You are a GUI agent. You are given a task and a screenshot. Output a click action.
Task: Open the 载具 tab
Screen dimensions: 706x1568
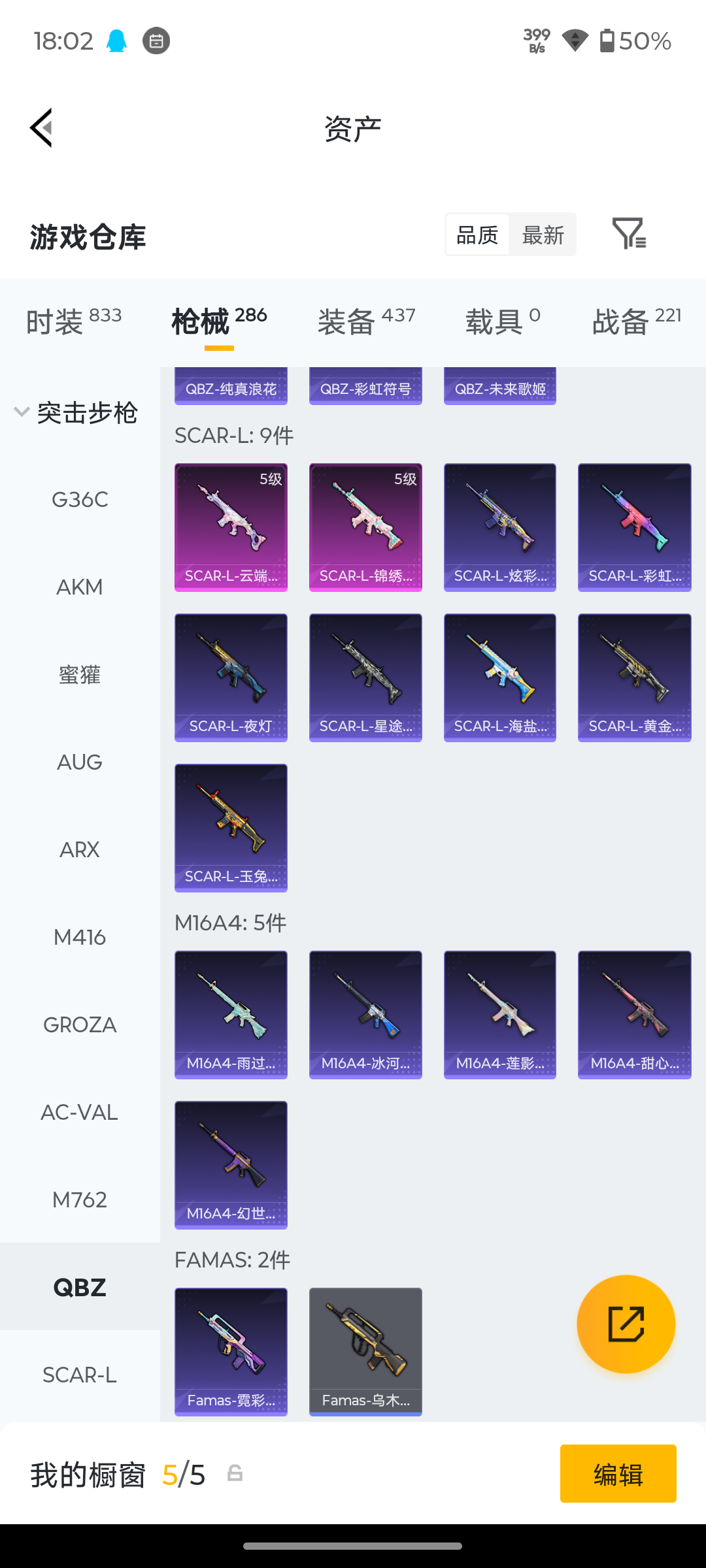(x=503, y=321)
